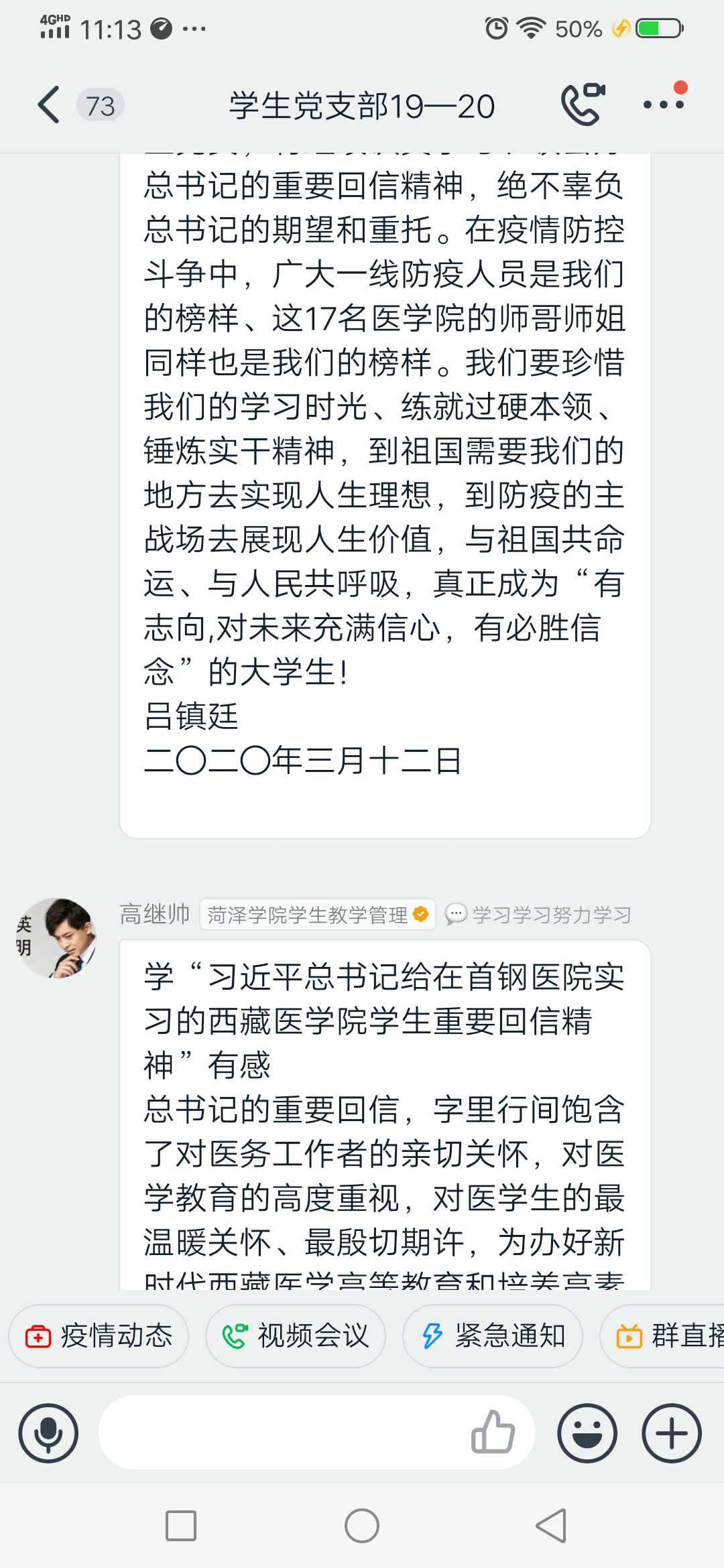Open the emoji picker
This screenshot has width=724, height=1568.
(587, 1433)
